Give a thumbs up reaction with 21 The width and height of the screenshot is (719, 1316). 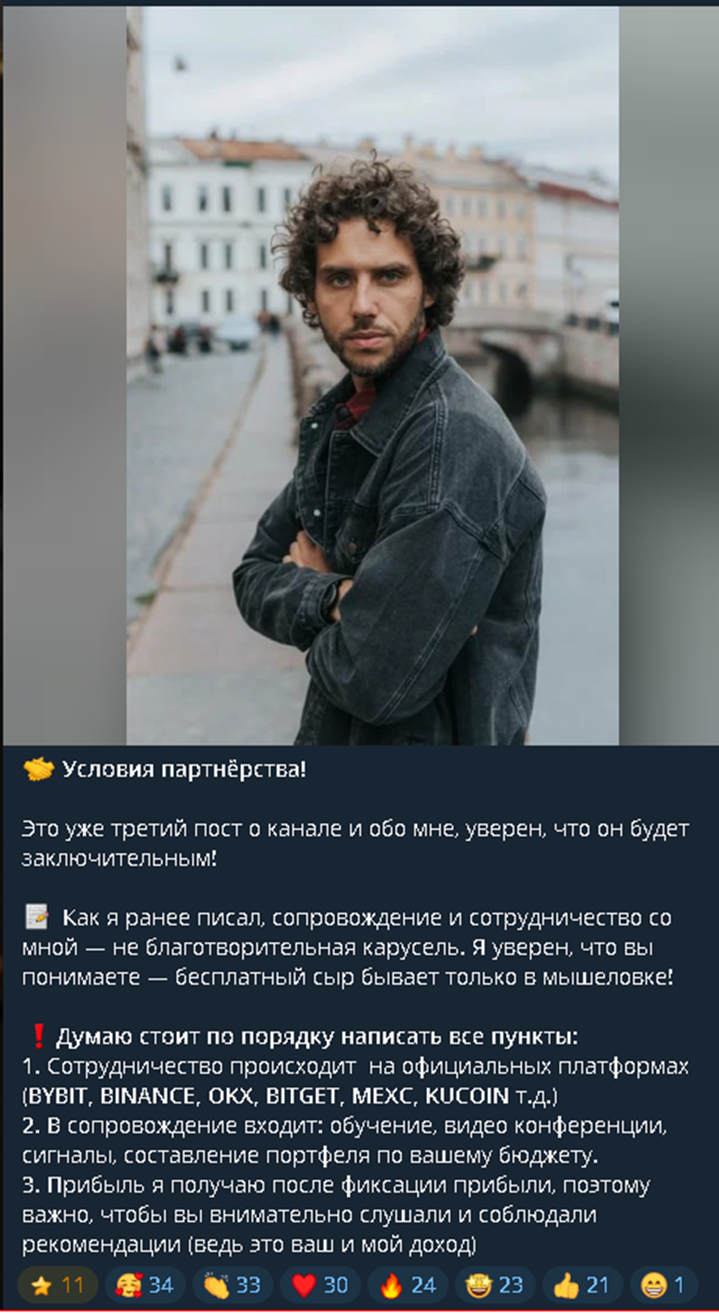[583, 1285]
